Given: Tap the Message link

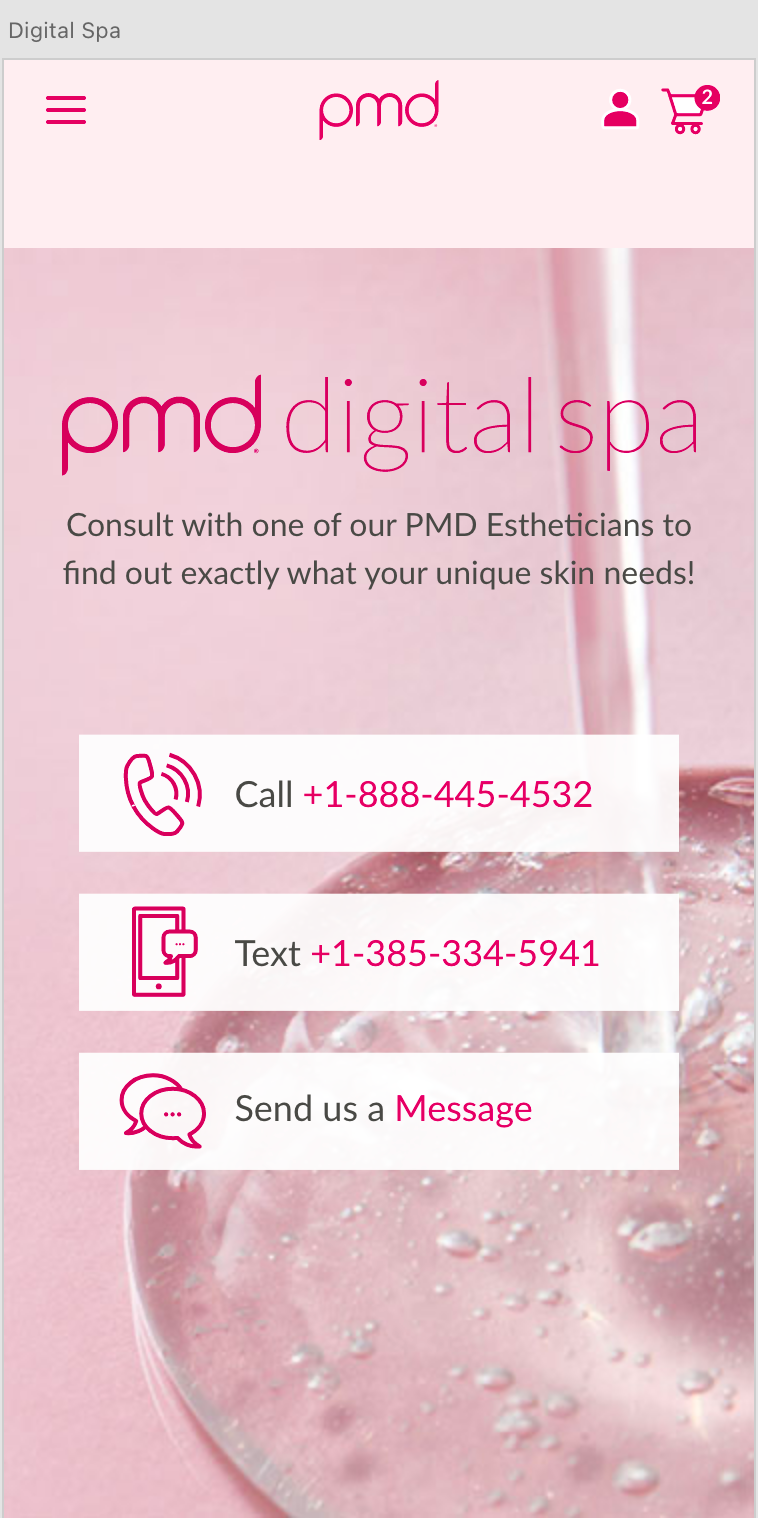Looking at the screenshot, I should [x=463, y=1109].
